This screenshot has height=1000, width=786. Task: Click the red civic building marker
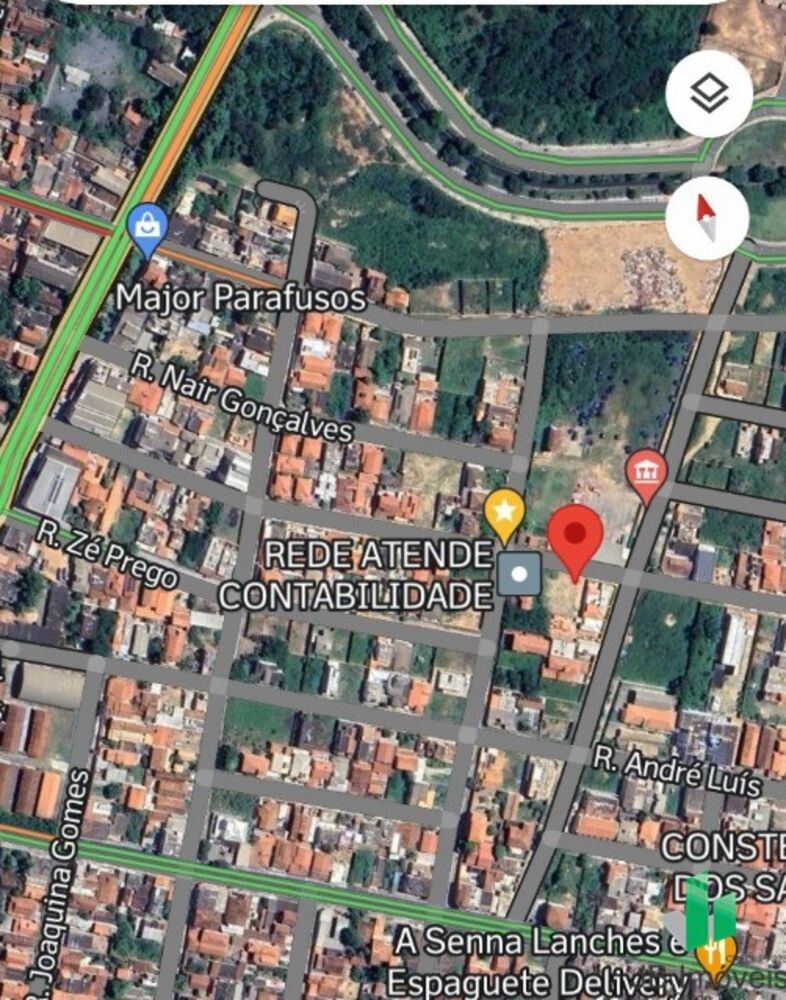point(648,470)
